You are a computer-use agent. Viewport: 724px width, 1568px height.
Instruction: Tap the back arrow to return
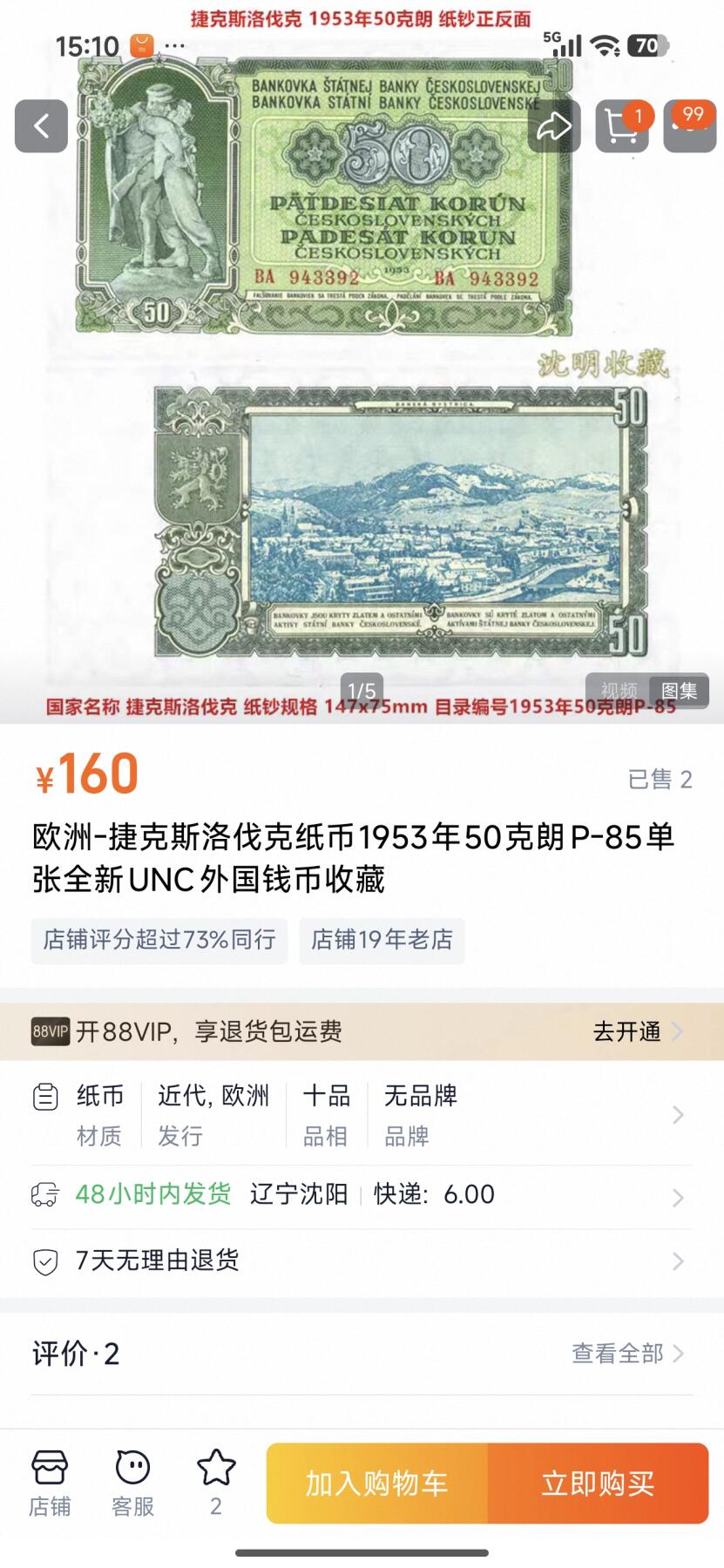point(40,125)
